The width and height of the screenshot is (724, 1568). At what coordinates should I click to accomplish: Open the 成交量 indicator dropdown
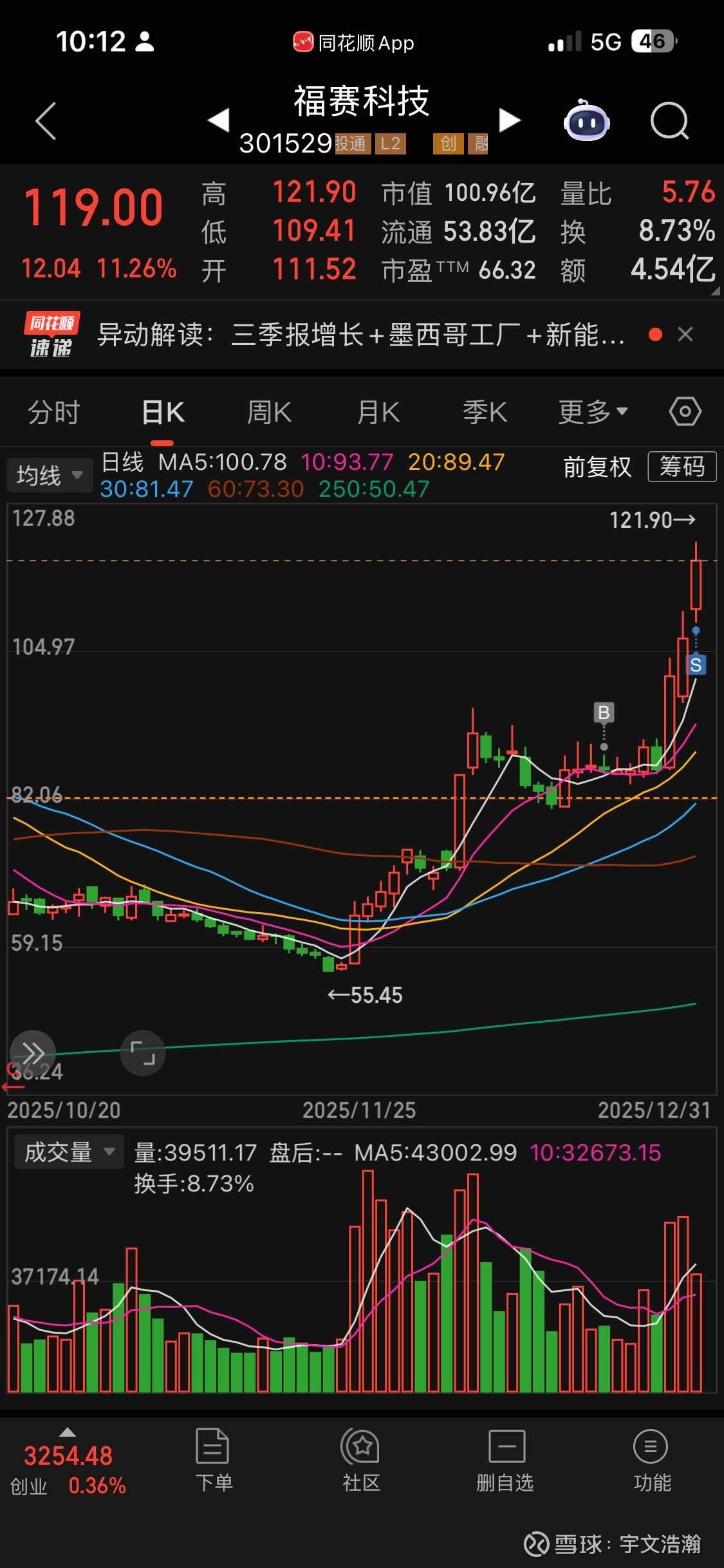pos(68,1152)
